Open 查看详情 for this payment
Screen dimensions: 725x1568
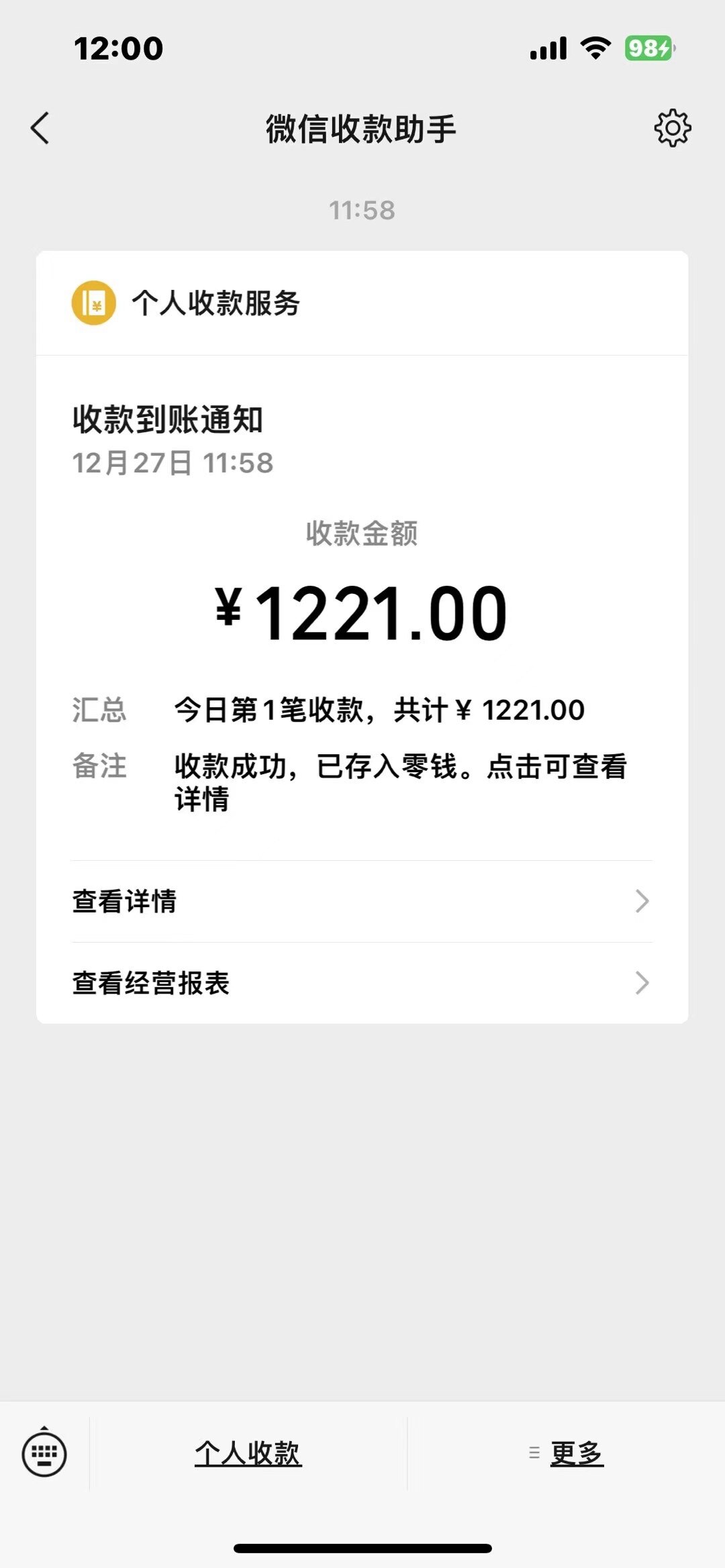point(362,901)
